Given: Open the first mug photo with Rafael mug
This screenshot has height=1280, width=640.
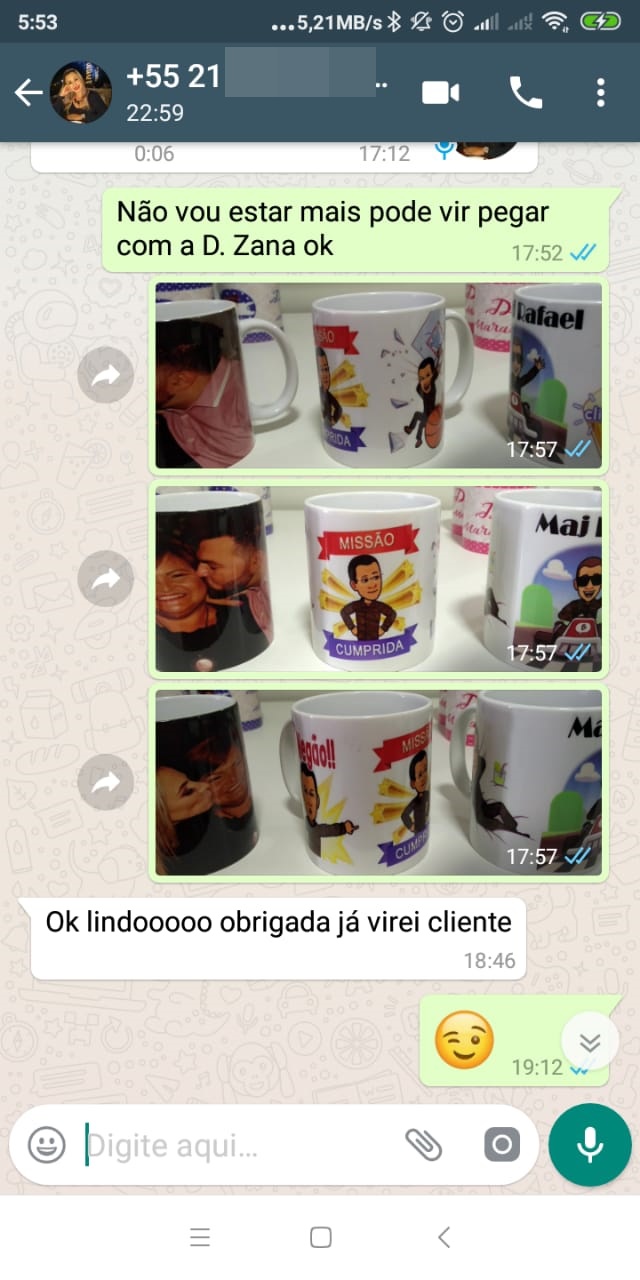Looking at the screenshot, I should coord(379,376).
